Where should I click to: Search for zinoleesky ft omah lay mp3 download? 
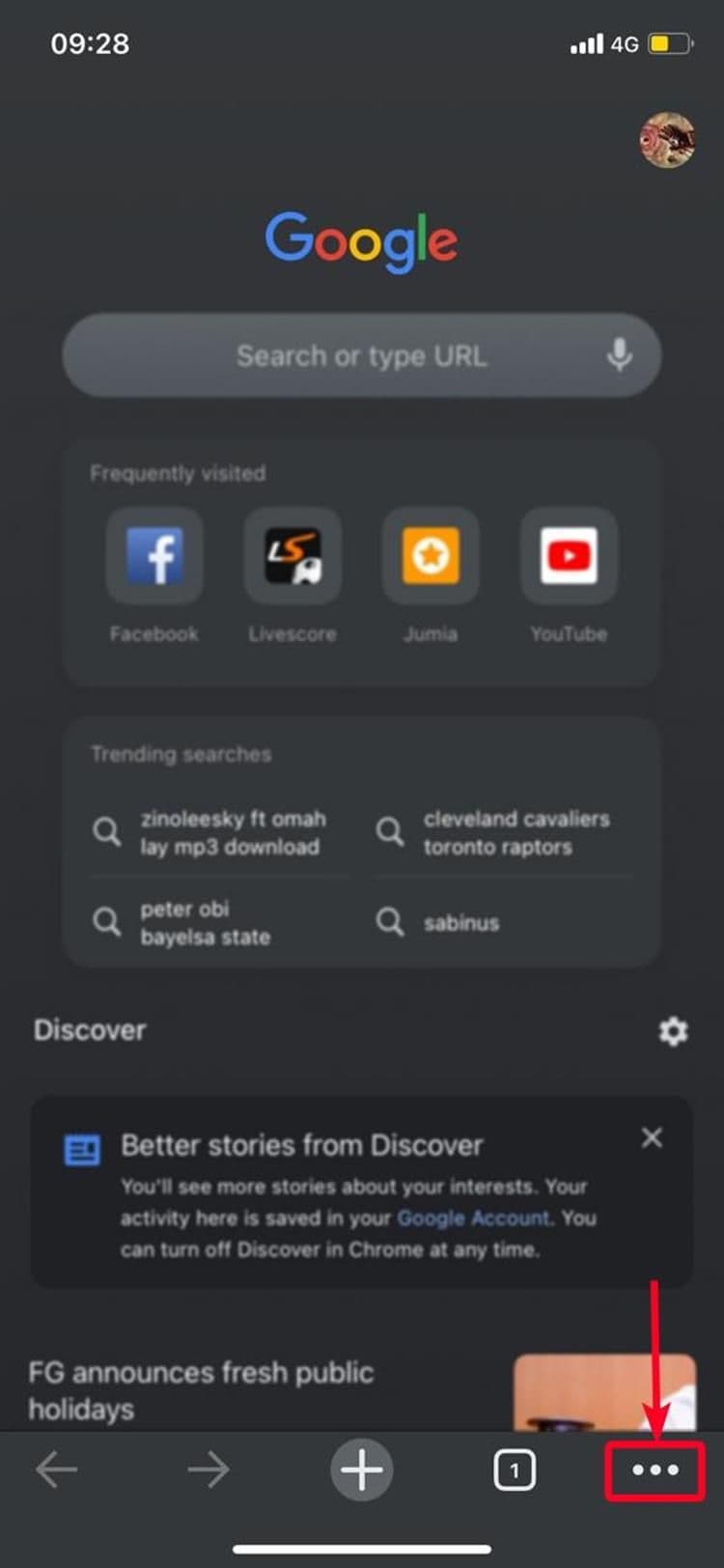tap(234, 832)
